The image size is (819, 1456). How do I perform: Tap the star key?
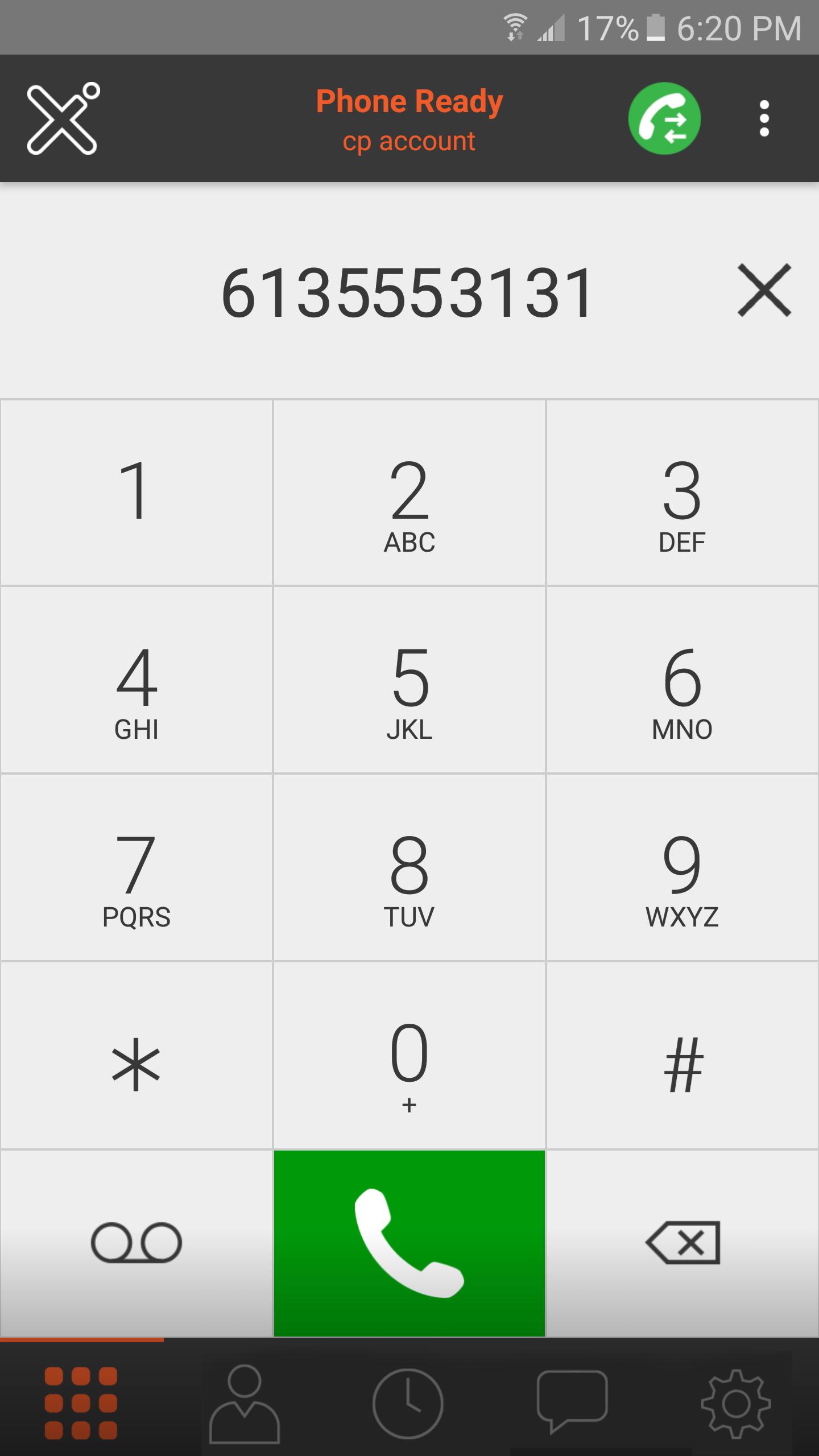point(136,1055)
